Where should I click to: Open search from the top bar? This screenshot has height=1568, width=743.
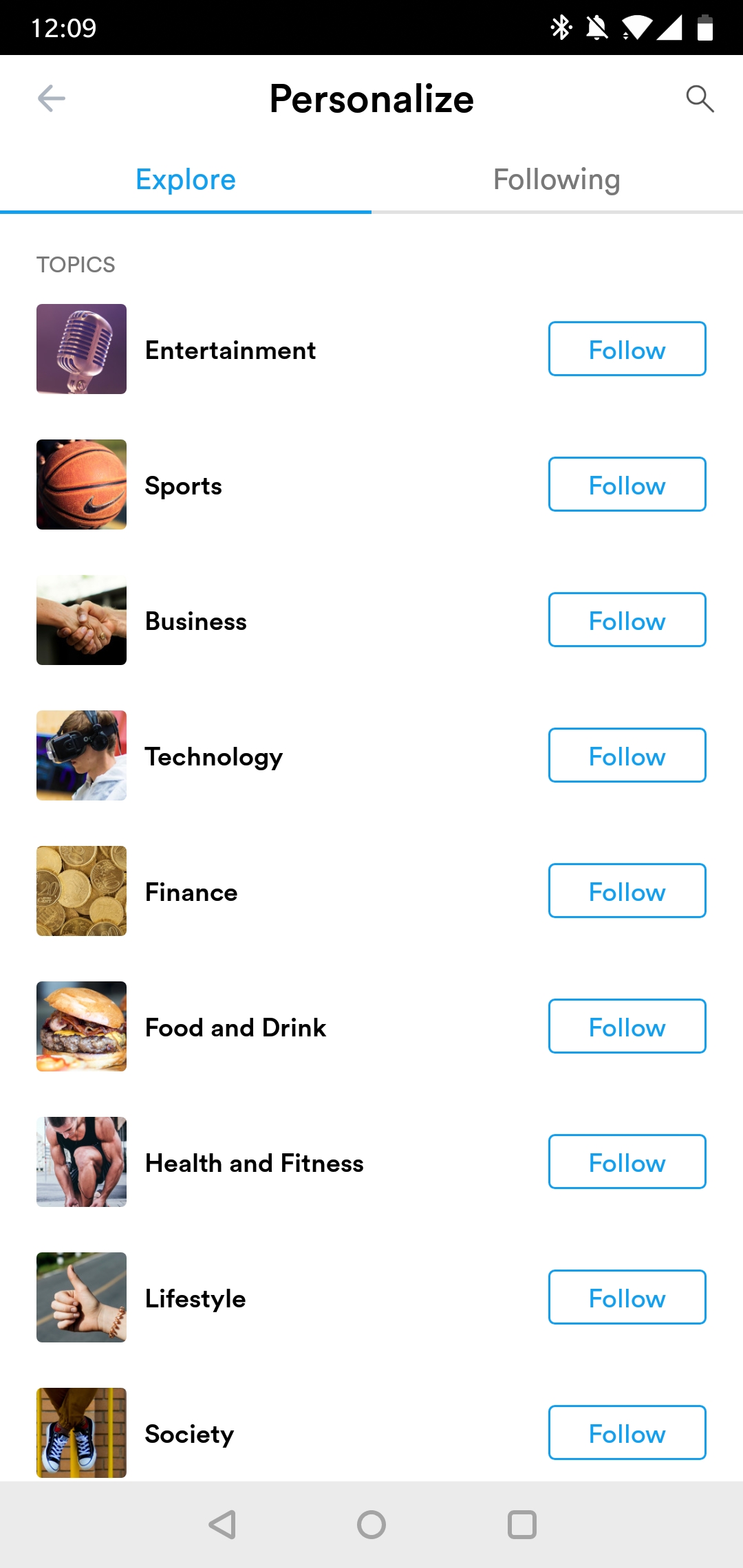[x=700, y=98]
